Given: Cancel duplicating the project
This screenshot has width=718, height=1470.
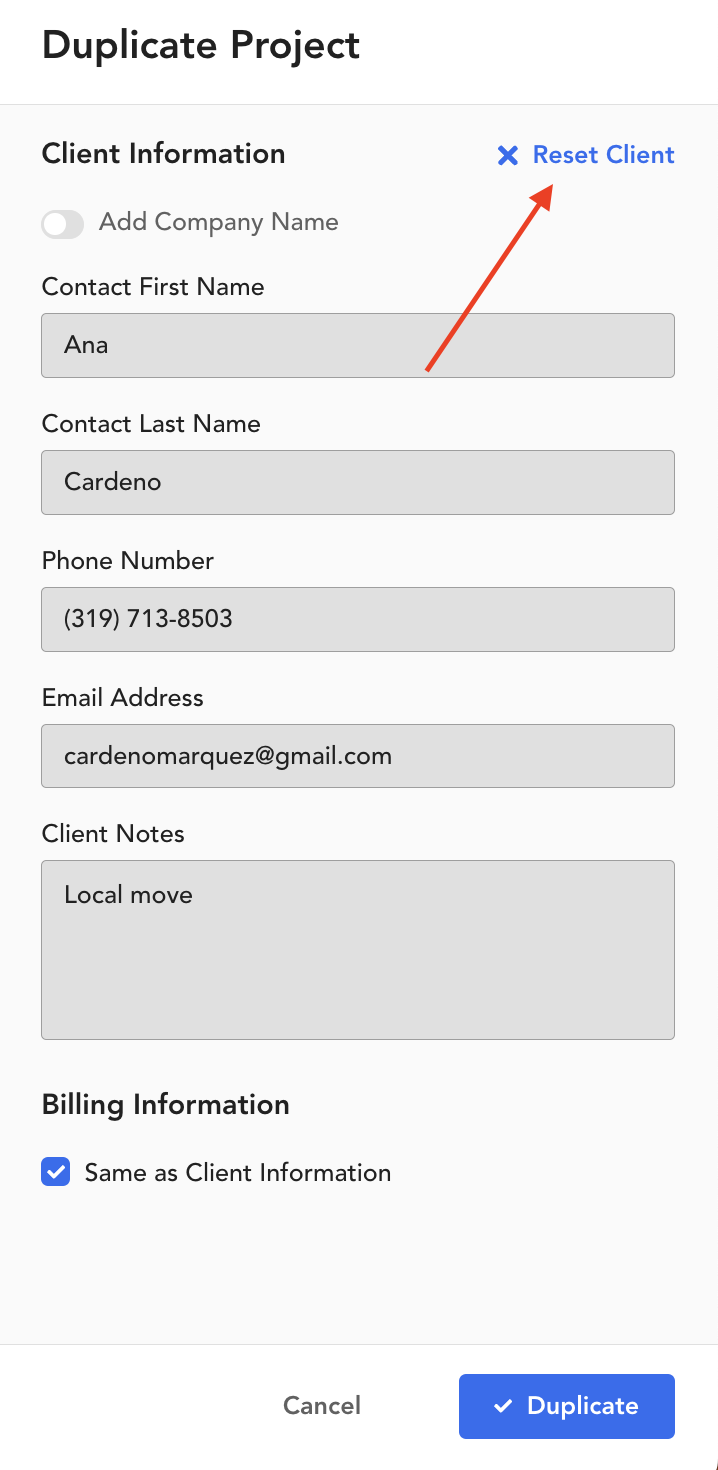Looking at the screenshot, I should tap(322, 1406).
